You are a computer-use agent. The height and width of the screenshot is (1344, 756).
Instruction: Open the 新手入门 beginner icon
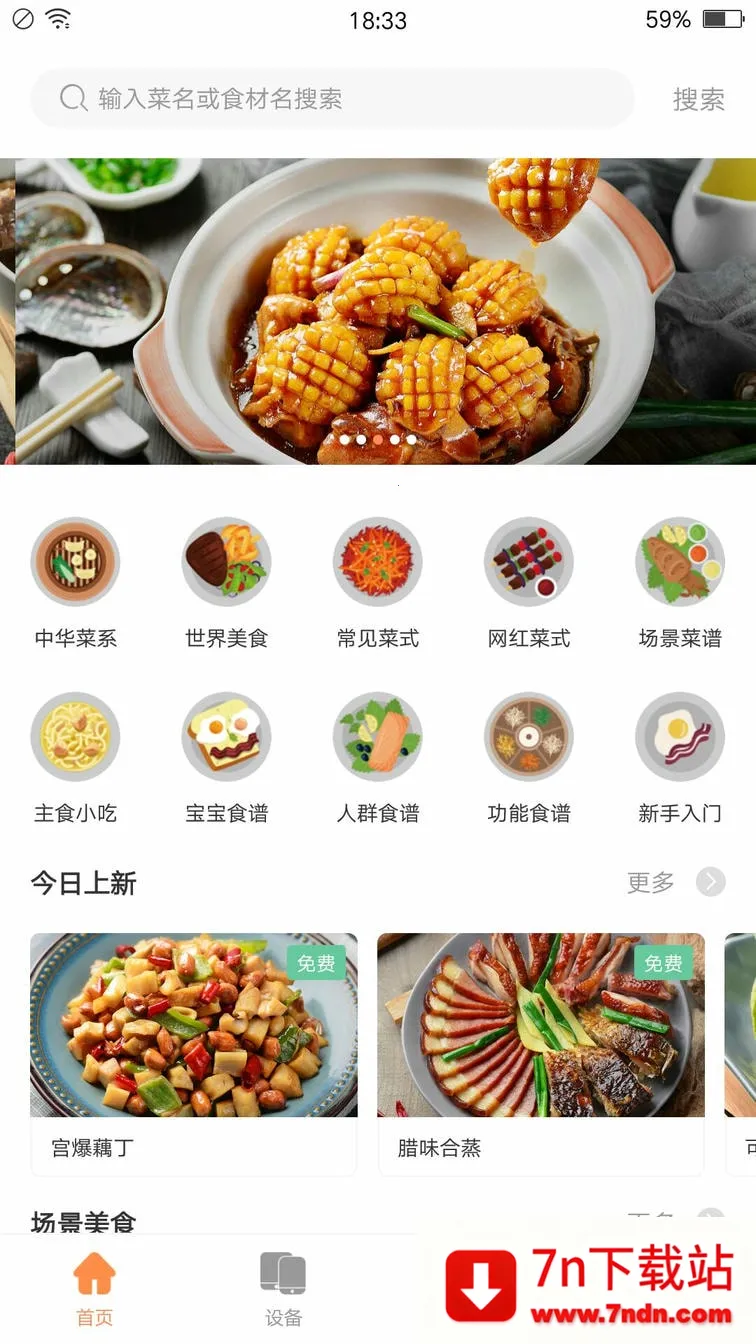pos(680,737)
